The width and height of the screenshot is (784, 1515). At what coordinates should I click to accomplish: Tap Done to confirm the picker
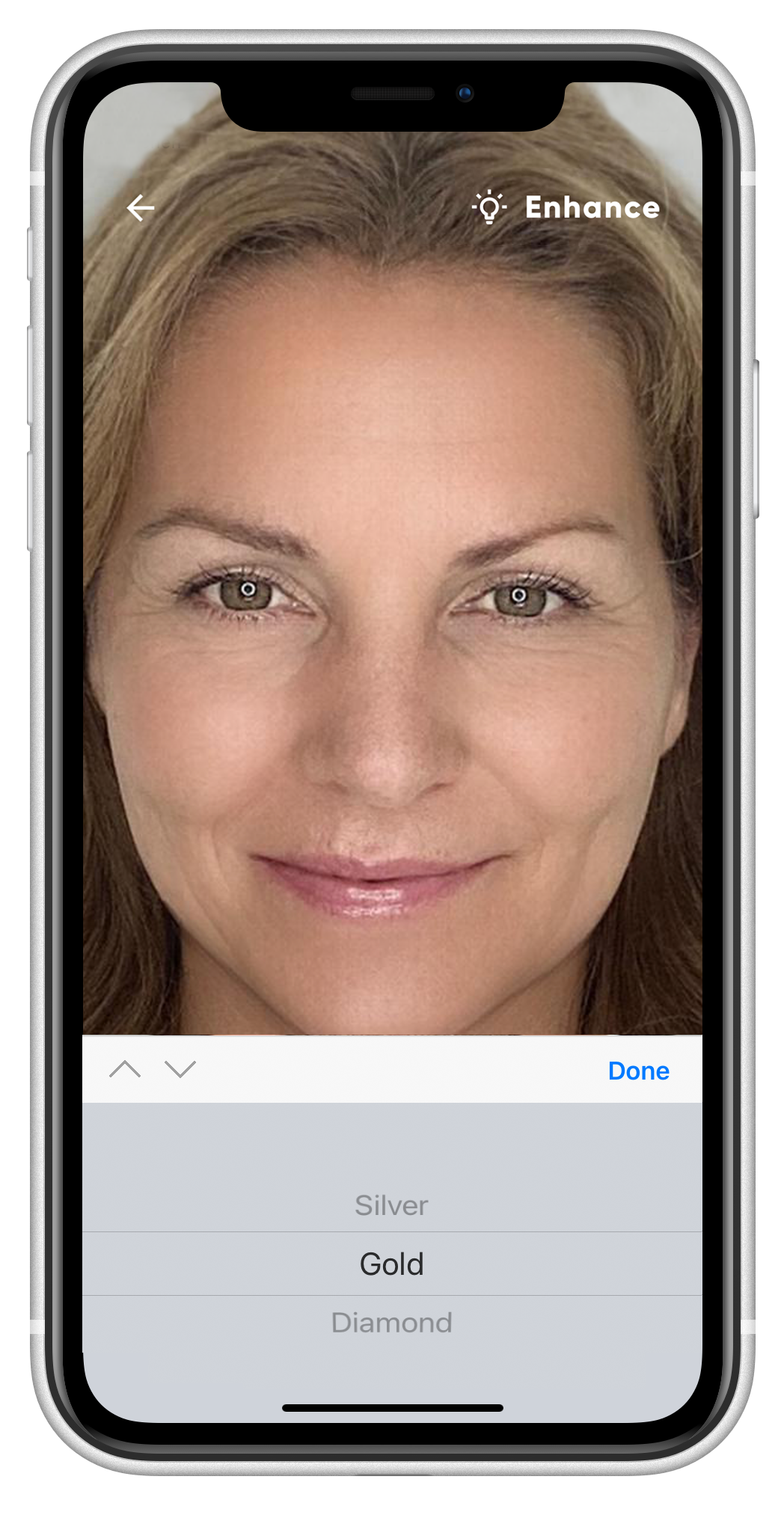pyautogui.click(x=638, y=1071)
